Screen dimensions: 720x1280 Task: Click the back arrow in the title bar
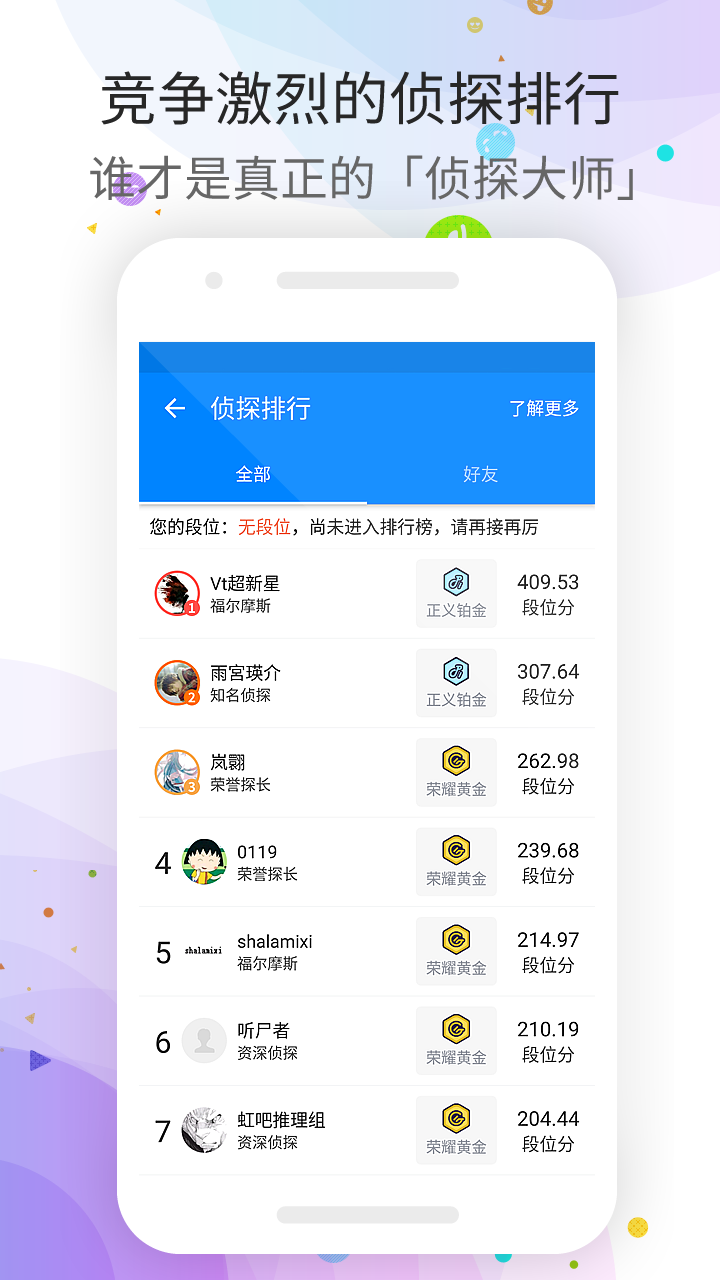[x=175, y=409]
